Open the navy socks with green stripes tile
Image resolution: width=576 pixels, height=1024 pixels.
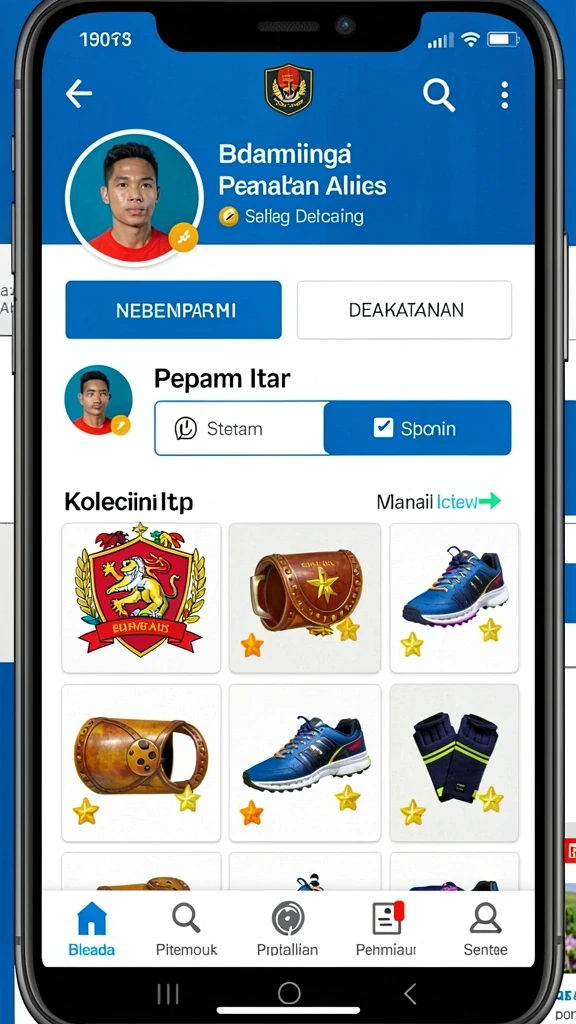coord(455,763)
